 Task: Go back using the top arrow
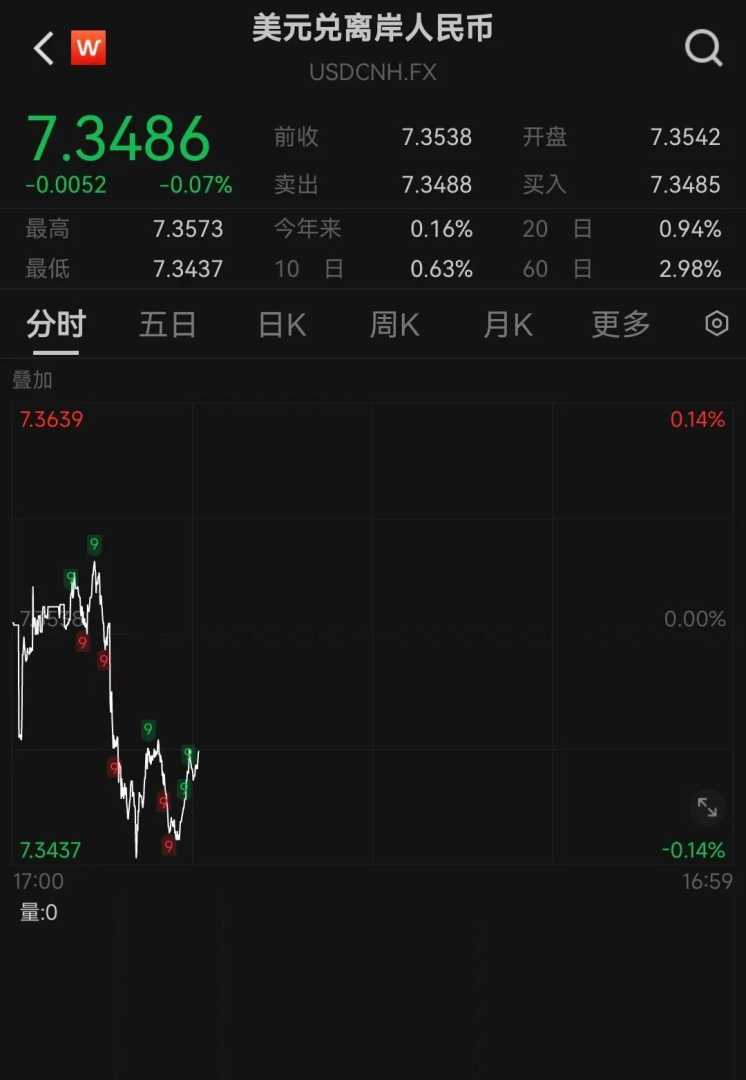[43, 48]
